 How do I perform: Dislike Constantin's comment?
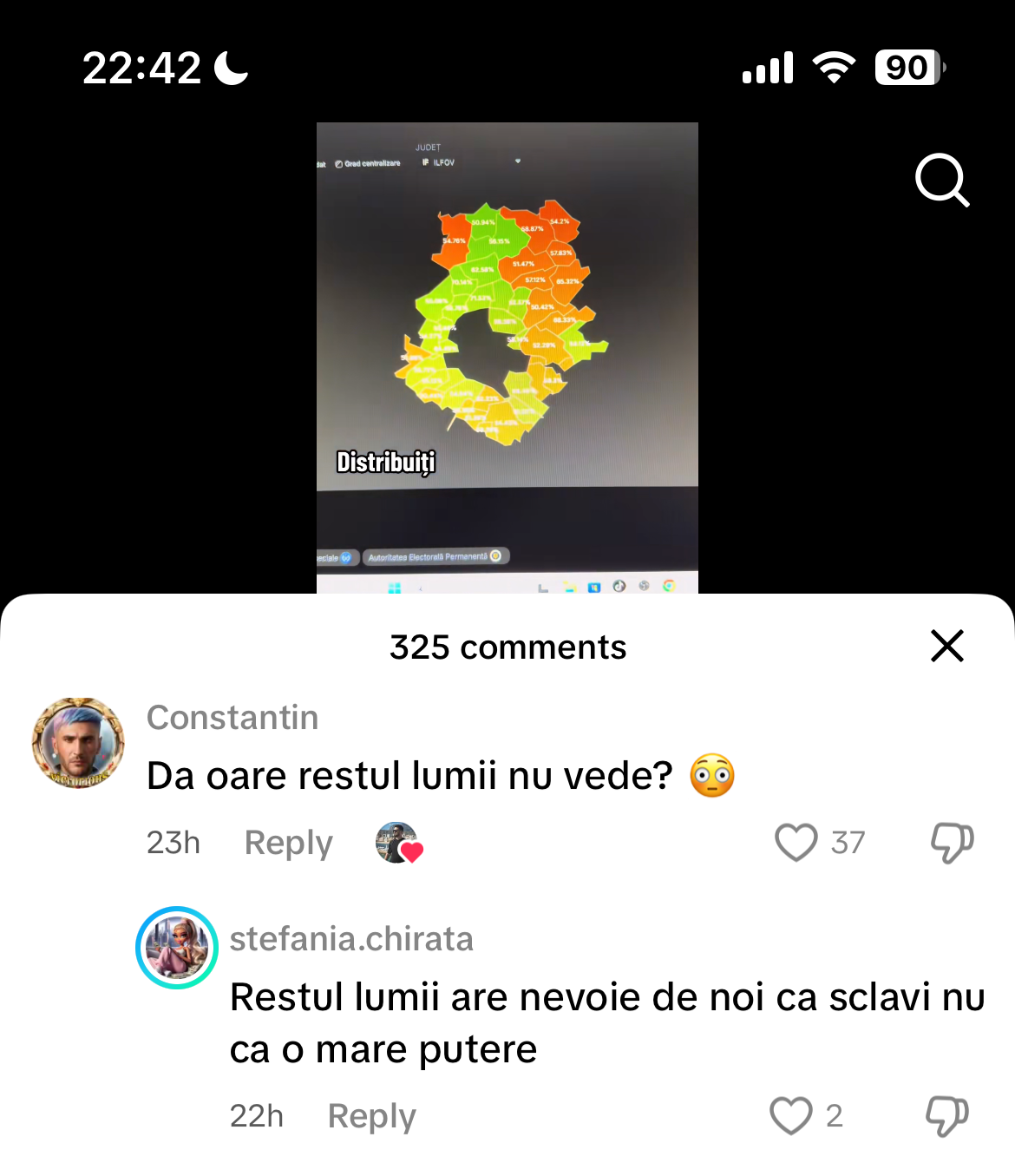tap(952, 842)
